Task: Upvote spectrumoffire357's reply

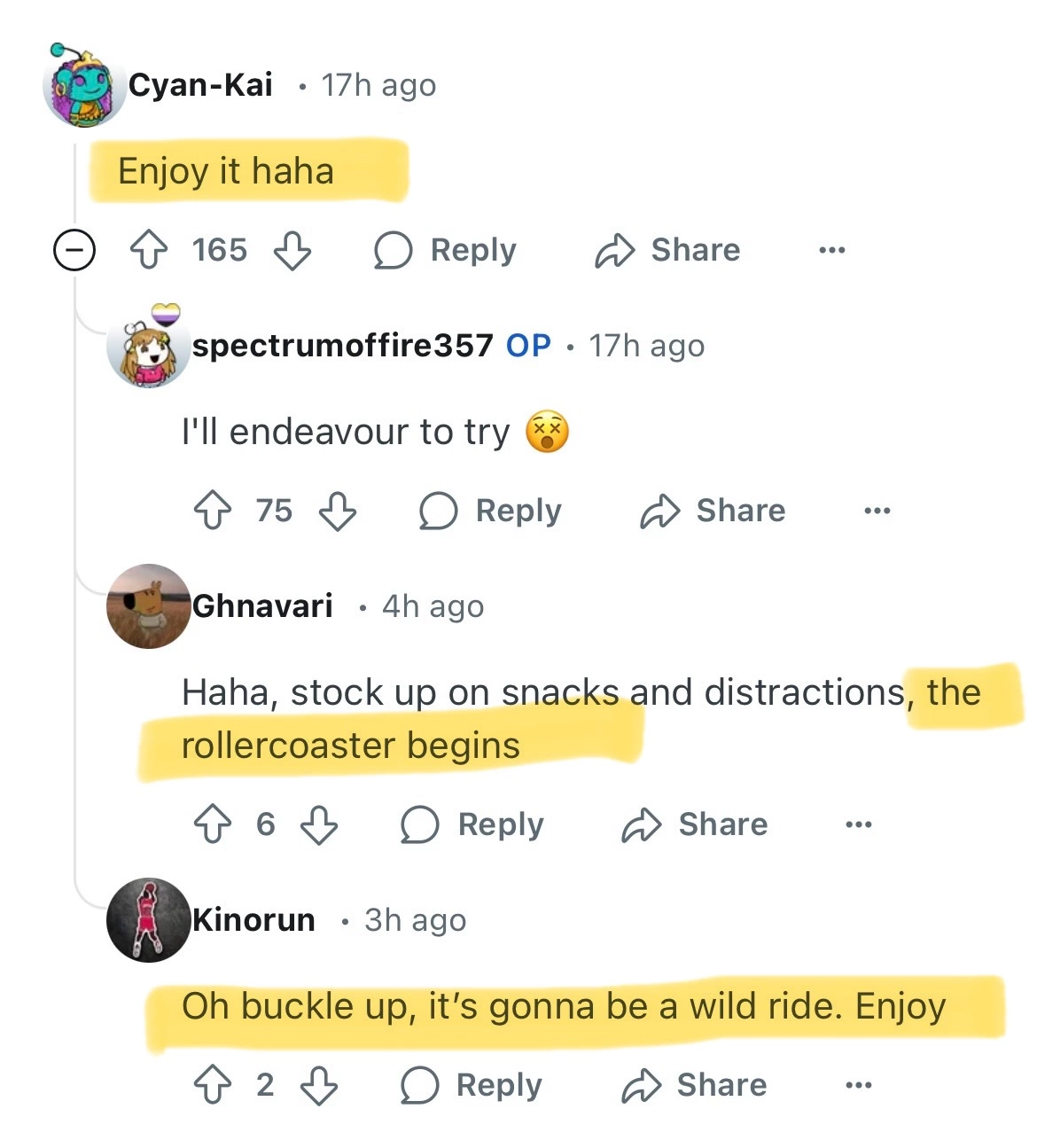Action: tap(213, 511)
